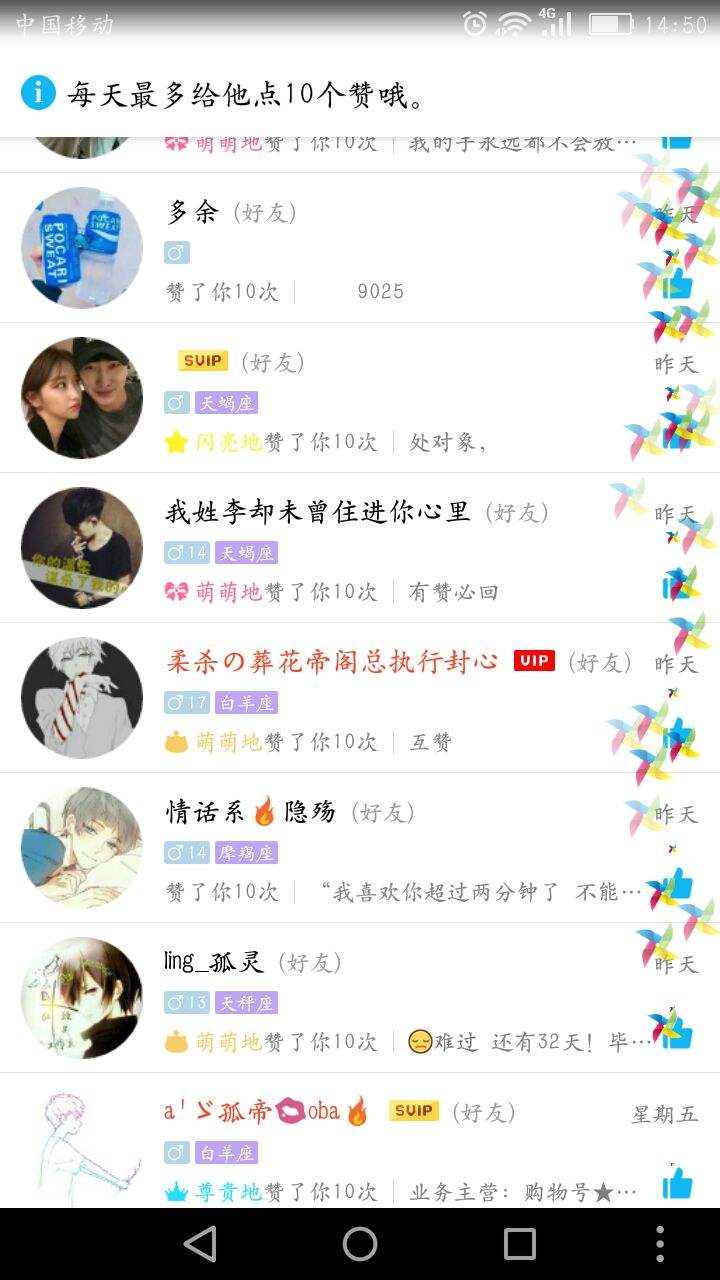Open the row with message 处对象
The image size is (720, 1280).
click(x=400, y=398)
